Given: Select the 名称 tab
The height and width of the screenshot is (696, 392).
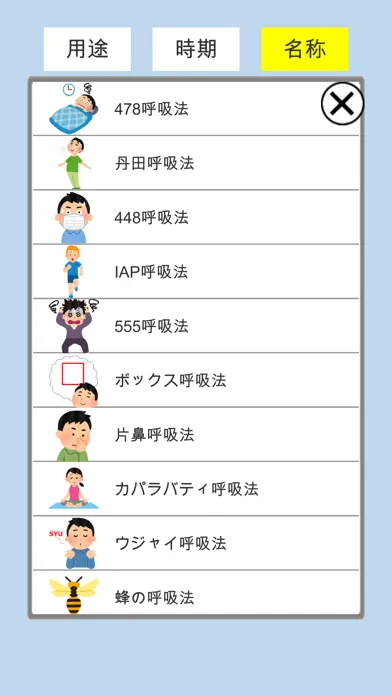Looking at the screenshot, I should click(305, 49).
